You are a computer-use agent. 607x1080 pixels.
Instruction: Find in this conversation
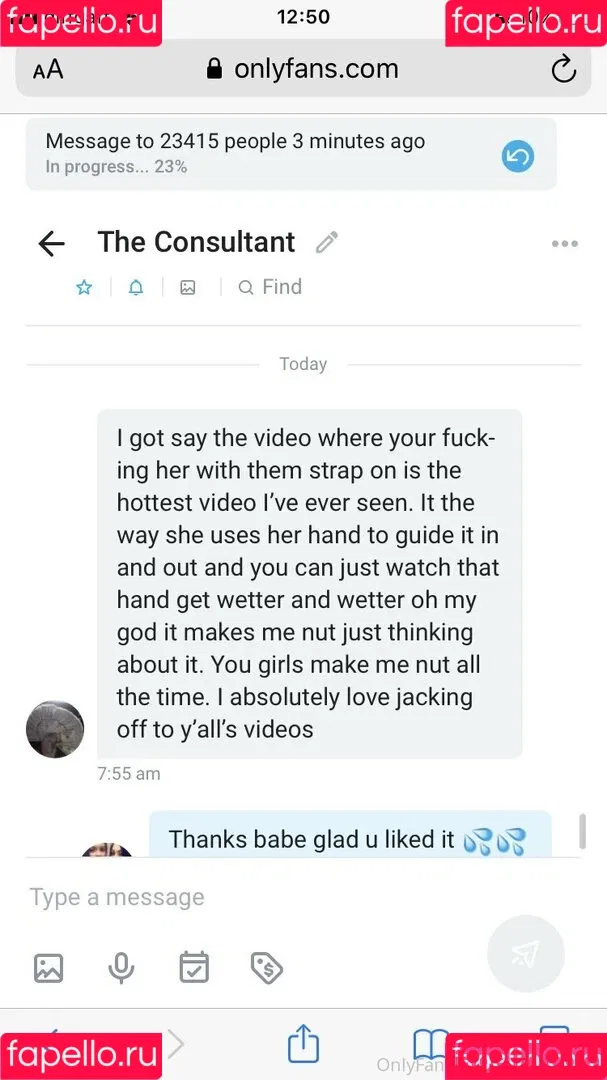click(x=270, y=288)
